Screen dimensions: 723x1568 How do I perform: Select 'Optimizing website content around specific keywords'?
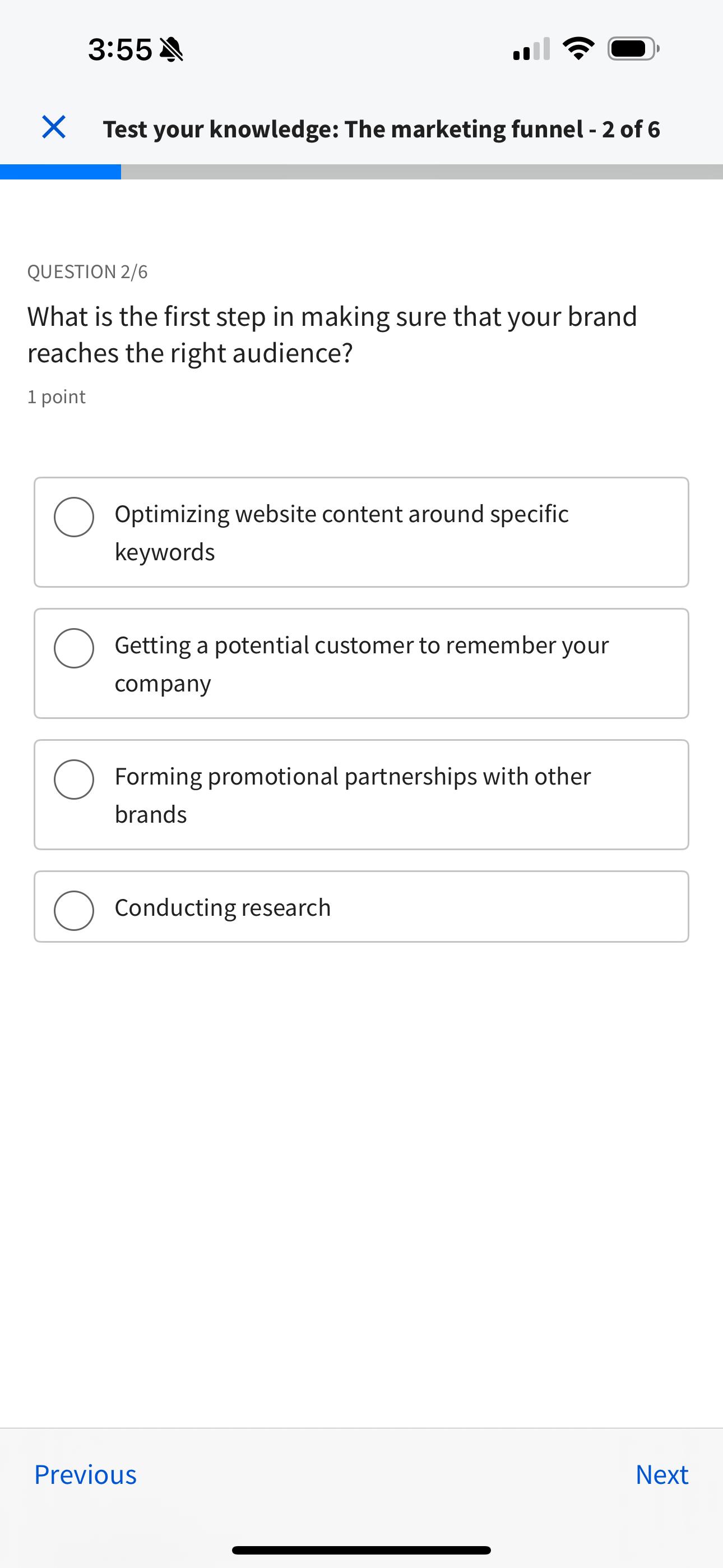tap(74, 518)
